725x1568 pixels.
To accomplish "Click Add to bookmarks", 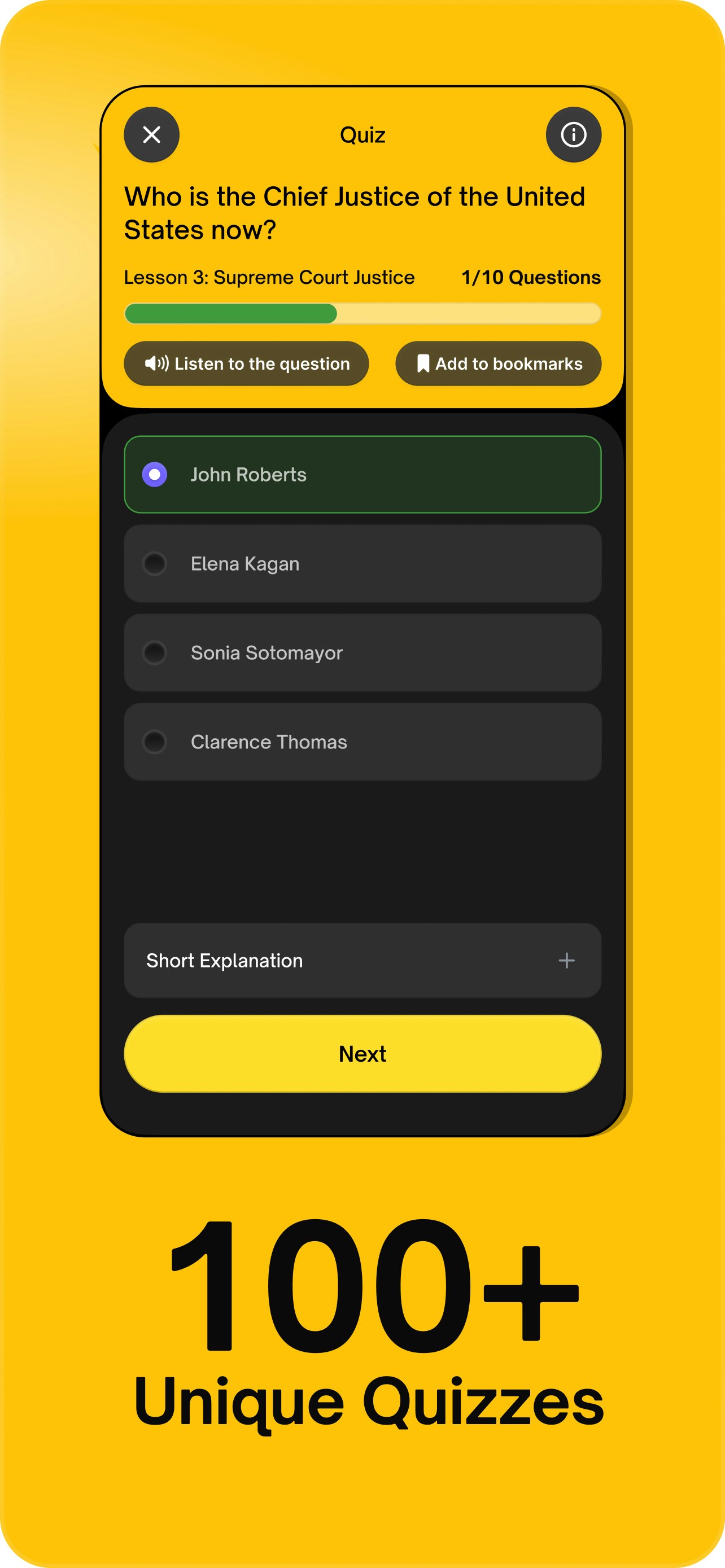I will (x=497, y=363).
